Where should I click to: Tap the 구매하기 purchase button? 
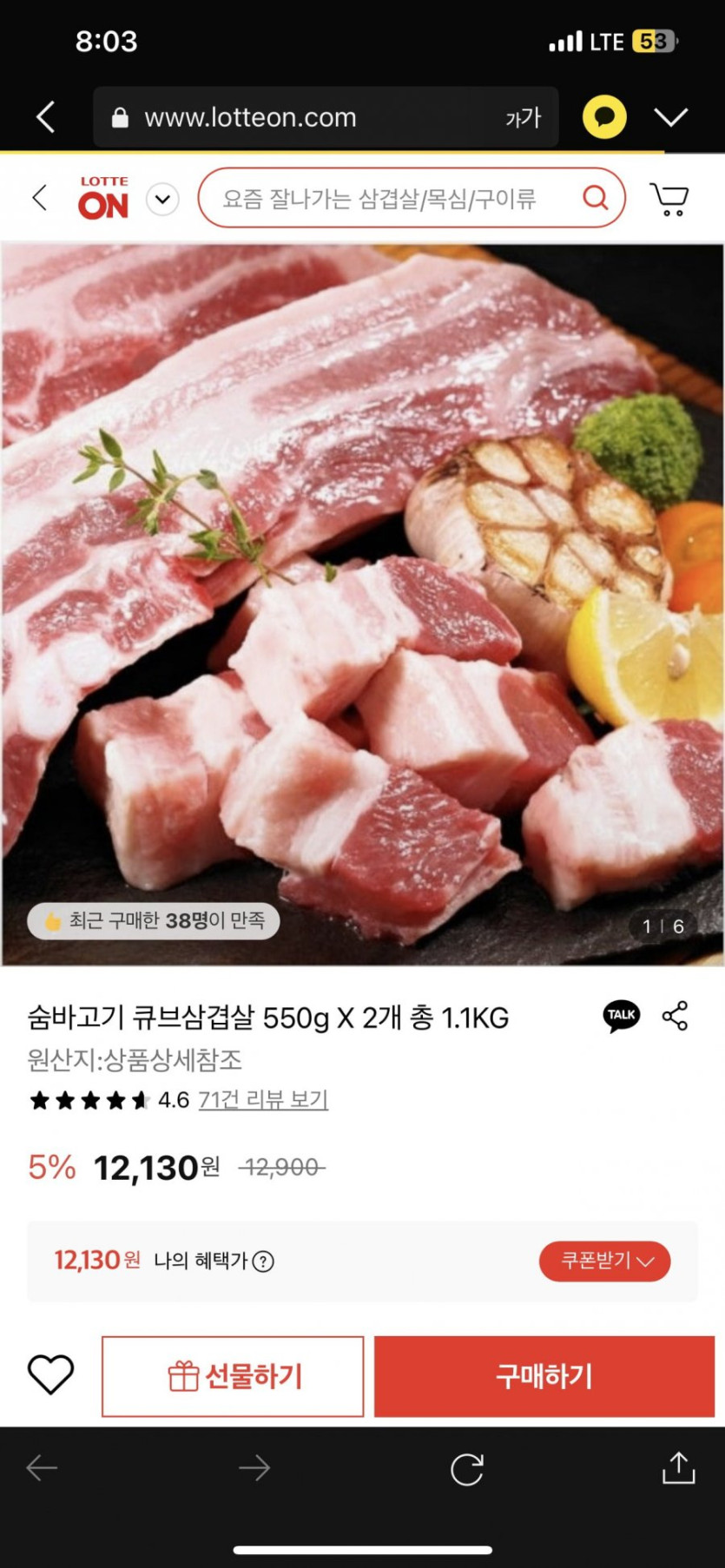(x=544, y=1375)
